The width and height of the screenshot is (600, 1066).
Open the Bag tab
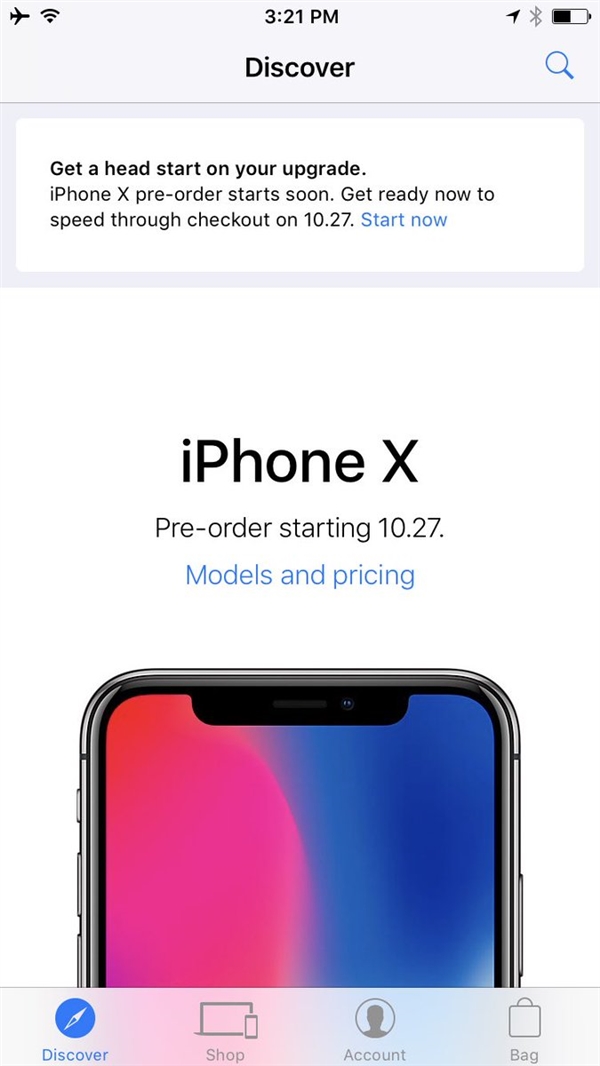524,1028
